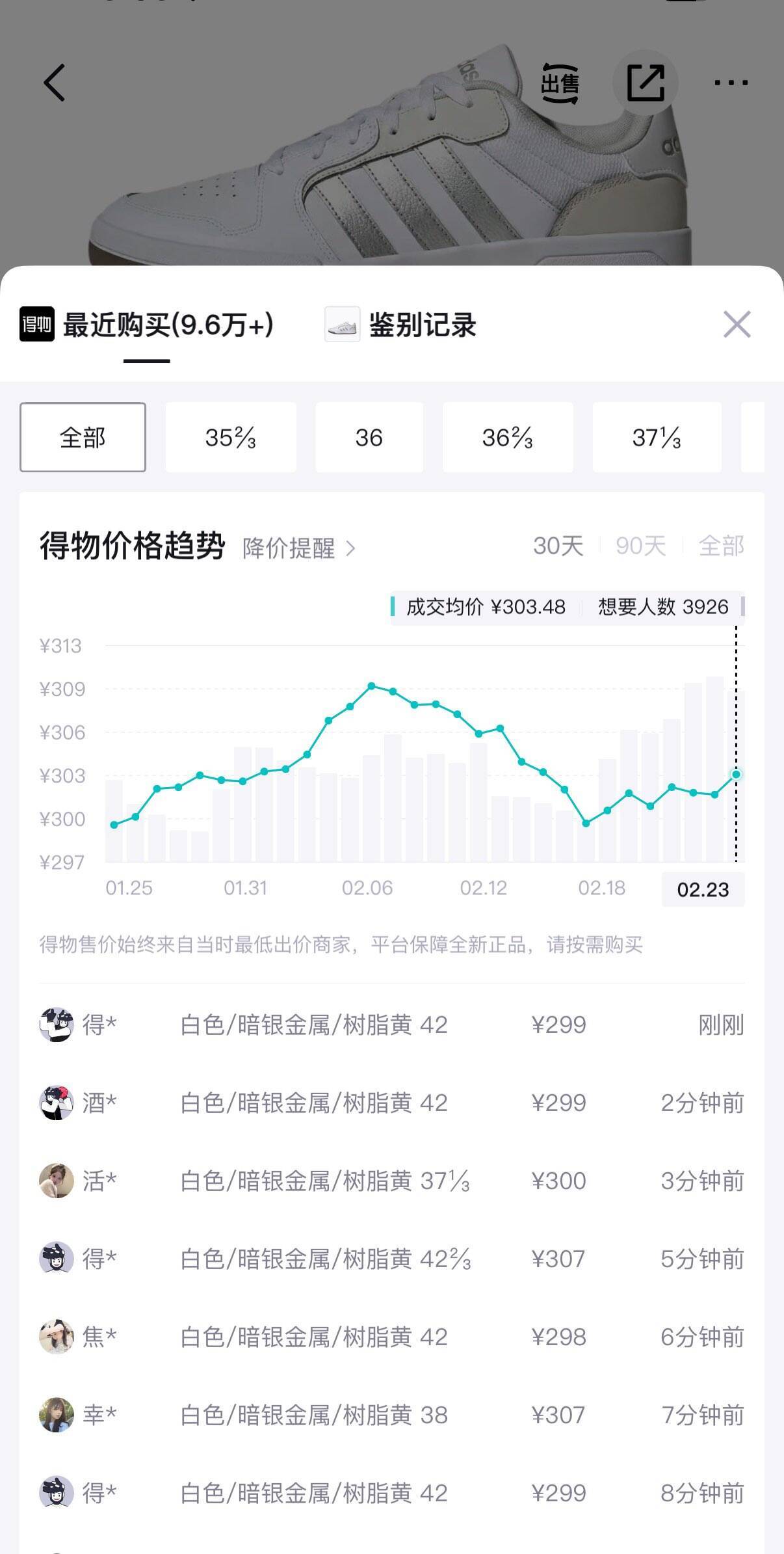
Task: Choose the 全部 size option
Action: [83, 437]
